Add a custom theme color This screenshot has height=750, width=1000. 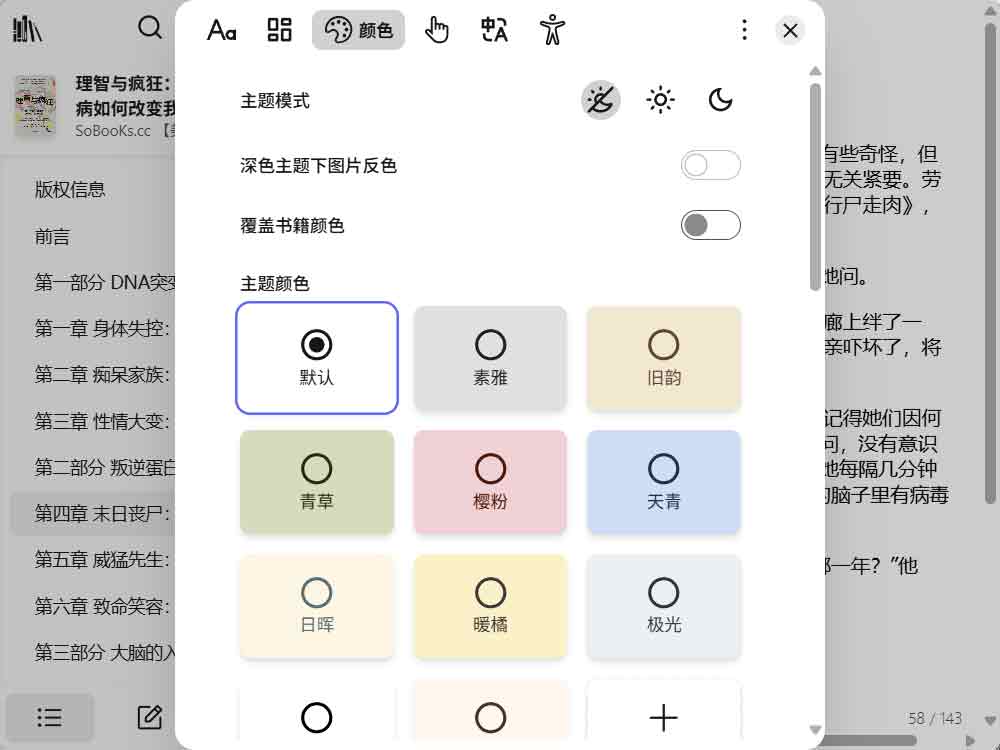tap(663, 717)
